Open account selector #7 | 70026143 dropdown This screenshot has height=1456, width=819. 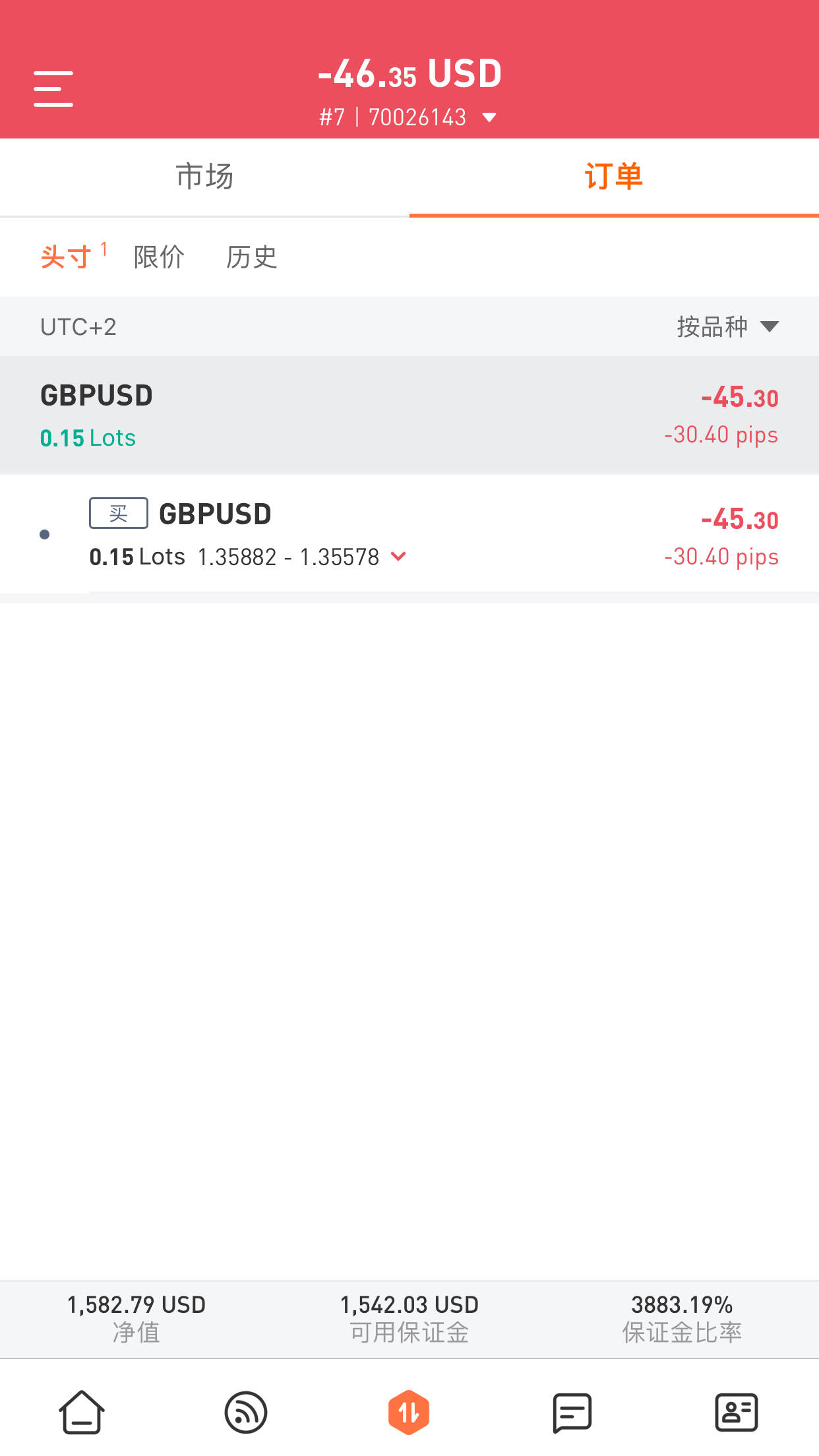point(408,117)
